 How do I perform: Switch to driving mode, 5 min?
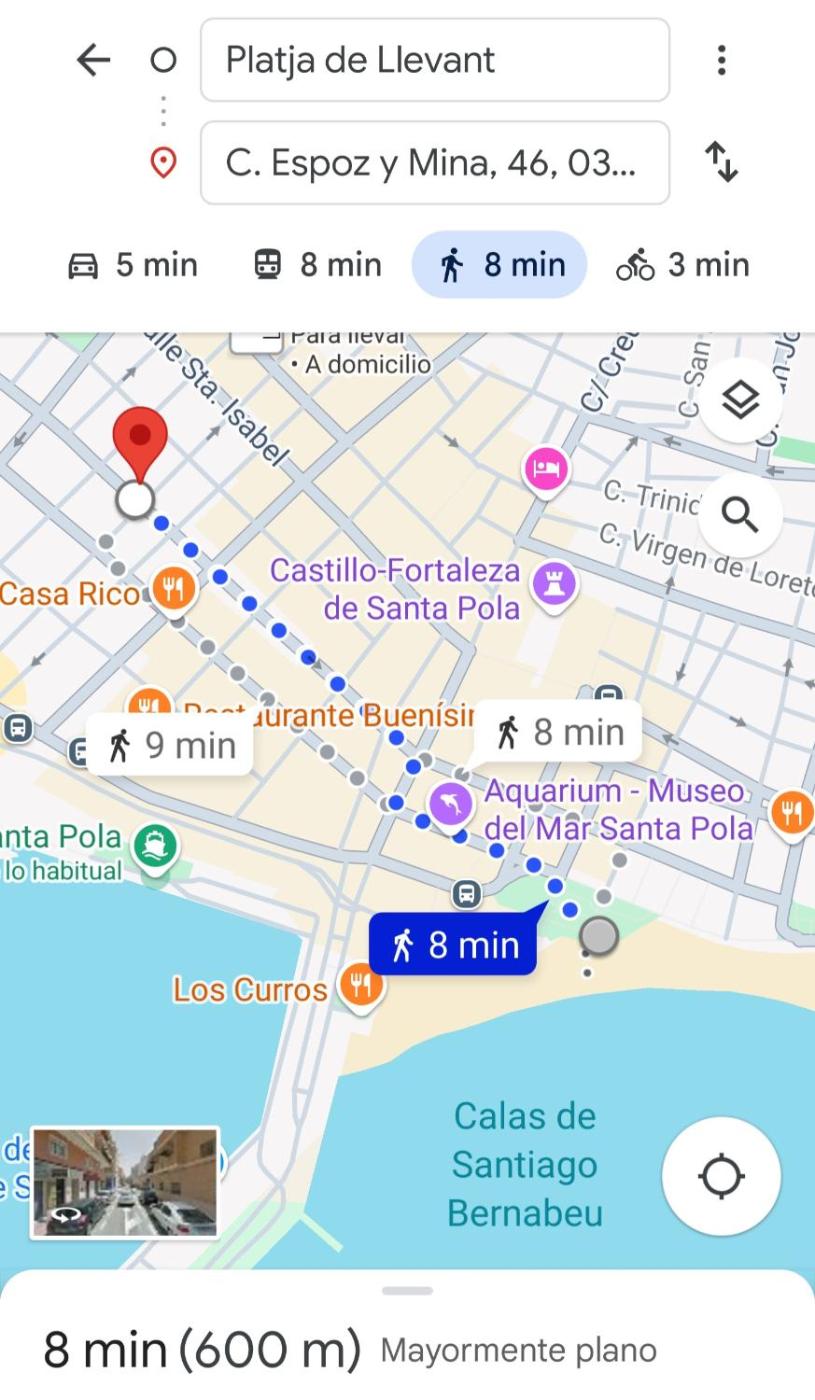tap(133, 265)
